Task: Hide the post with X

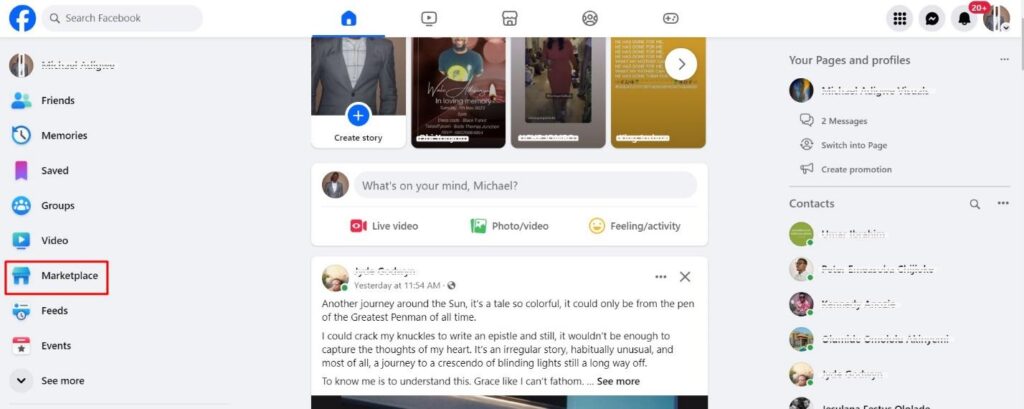Action: coord(685,276)
